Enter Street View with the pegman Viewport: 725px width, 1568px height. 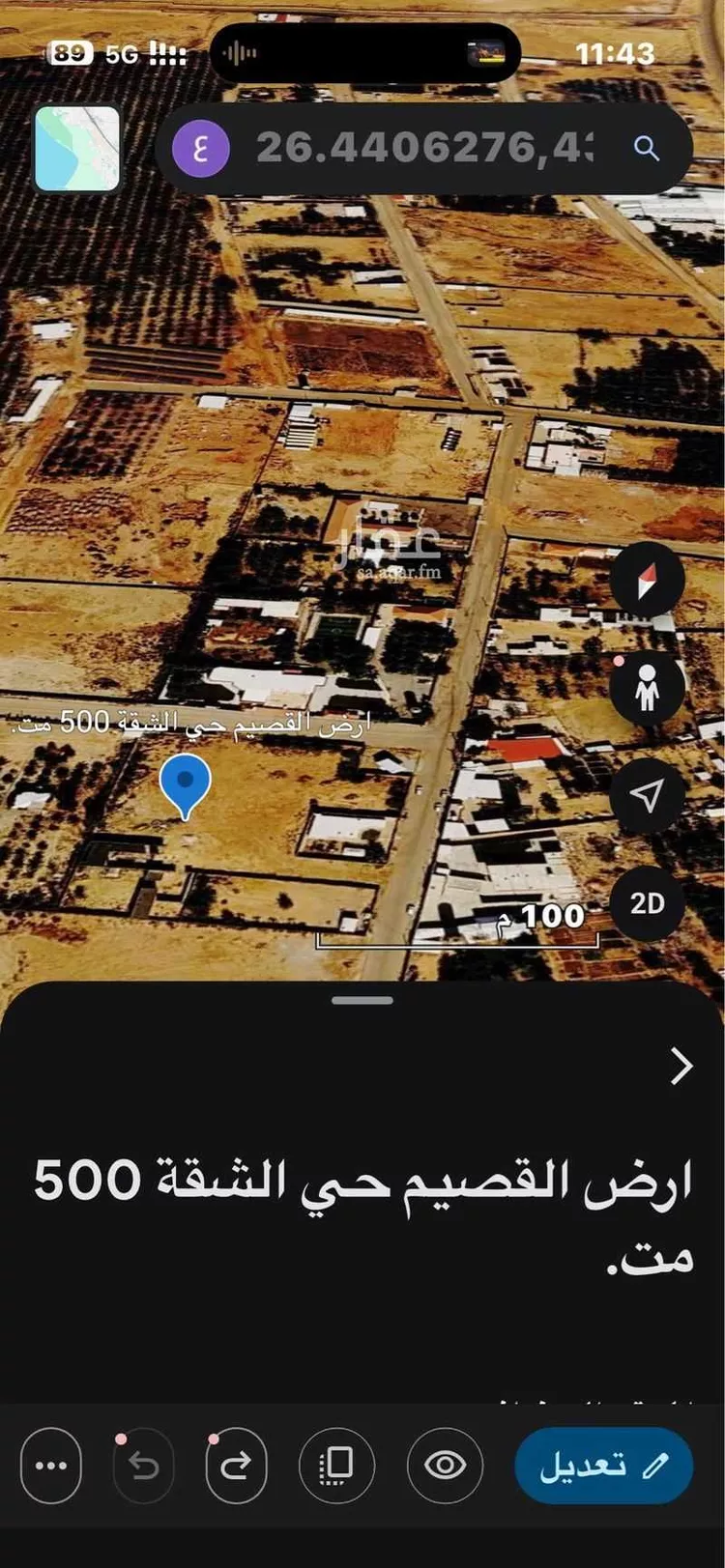coord(647,688)
